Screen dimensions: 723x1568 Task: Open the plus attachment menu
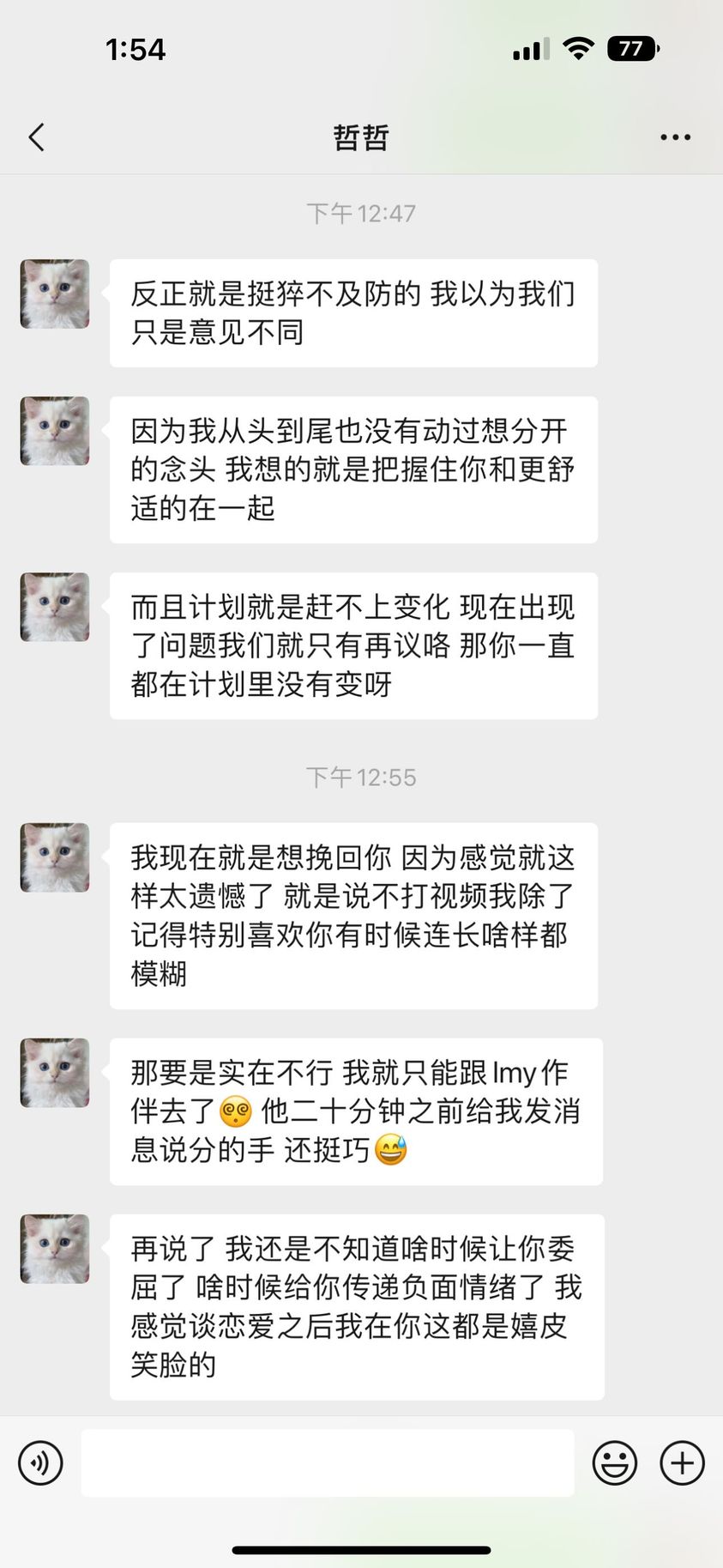pos(682,1462)
